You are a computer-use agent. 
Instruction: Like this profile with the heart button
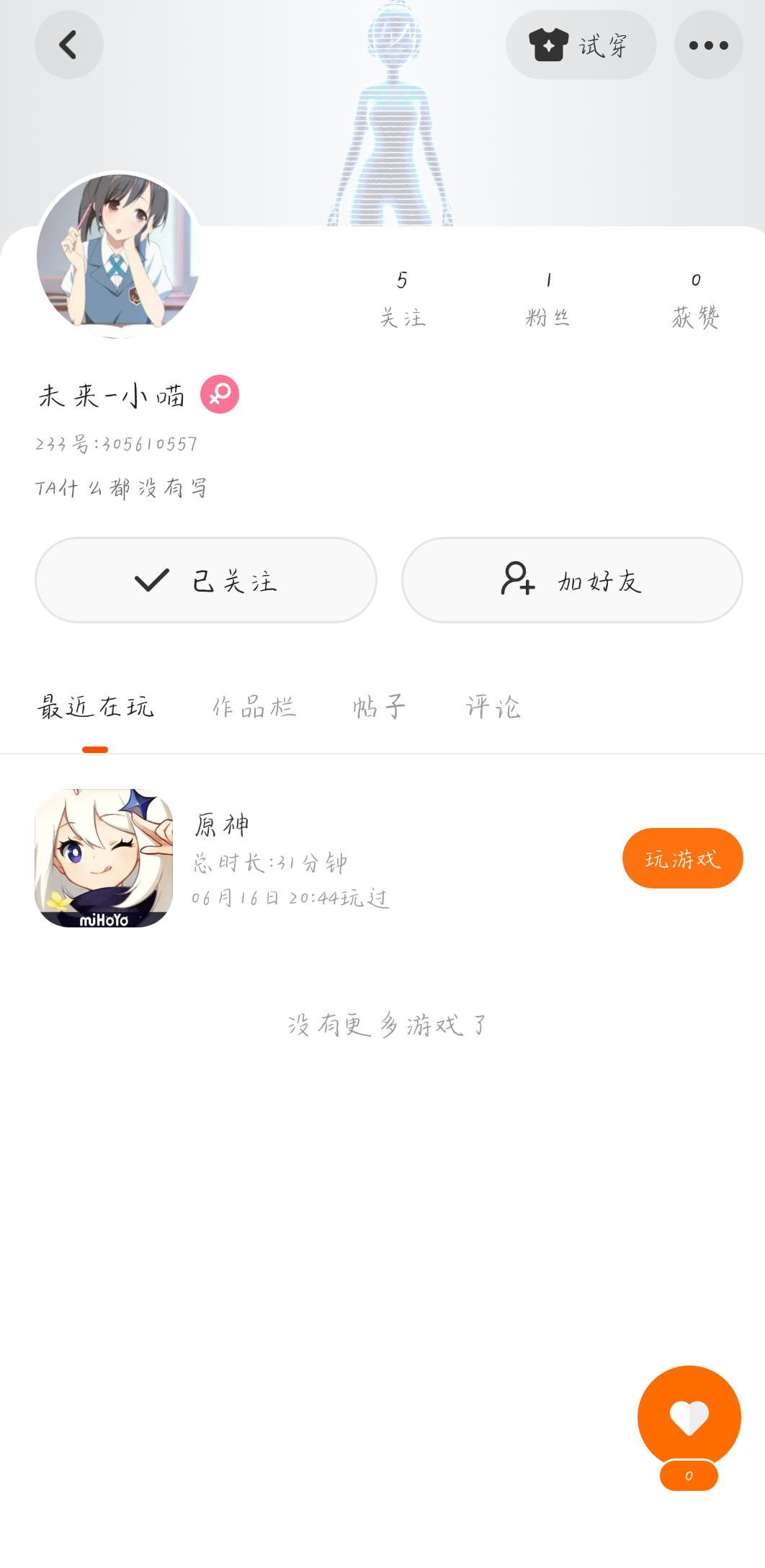pos(689,1417)
